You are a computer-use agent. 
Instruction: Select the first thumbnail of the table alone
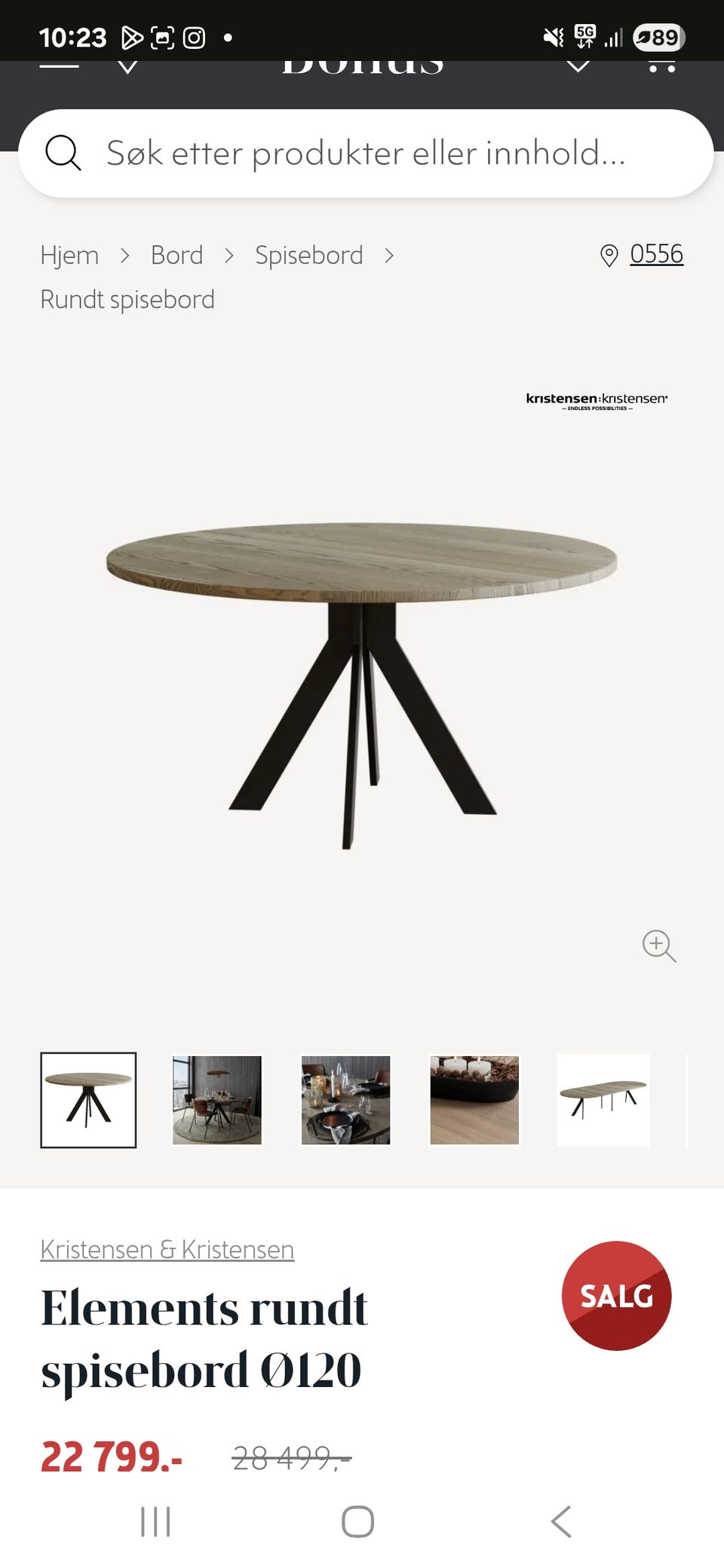coord(88,1100)
